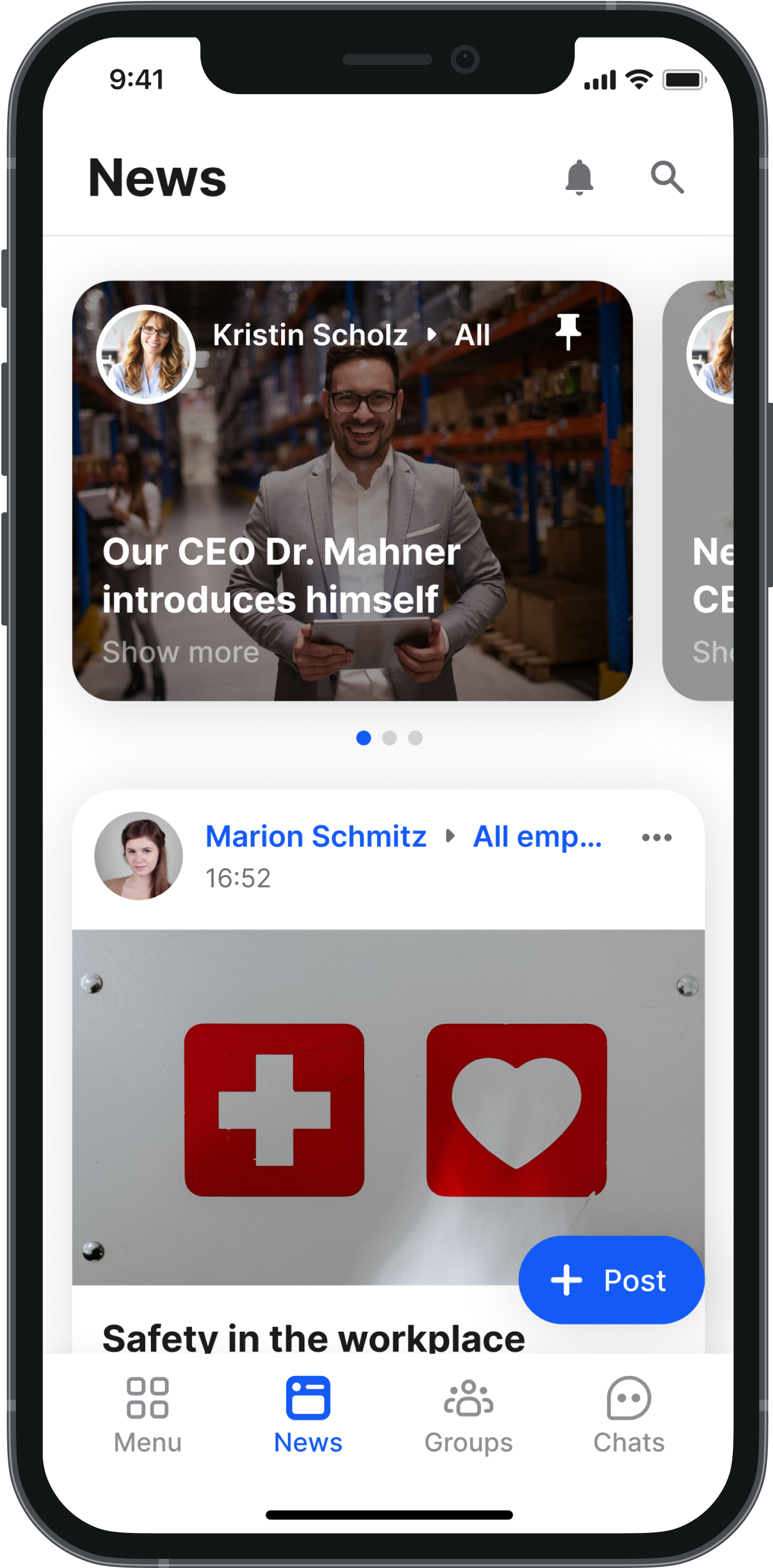This screenshot has width=773, height=1568.
Task: Click the pin icon on Kristin's post
Action: coord(568,332)
